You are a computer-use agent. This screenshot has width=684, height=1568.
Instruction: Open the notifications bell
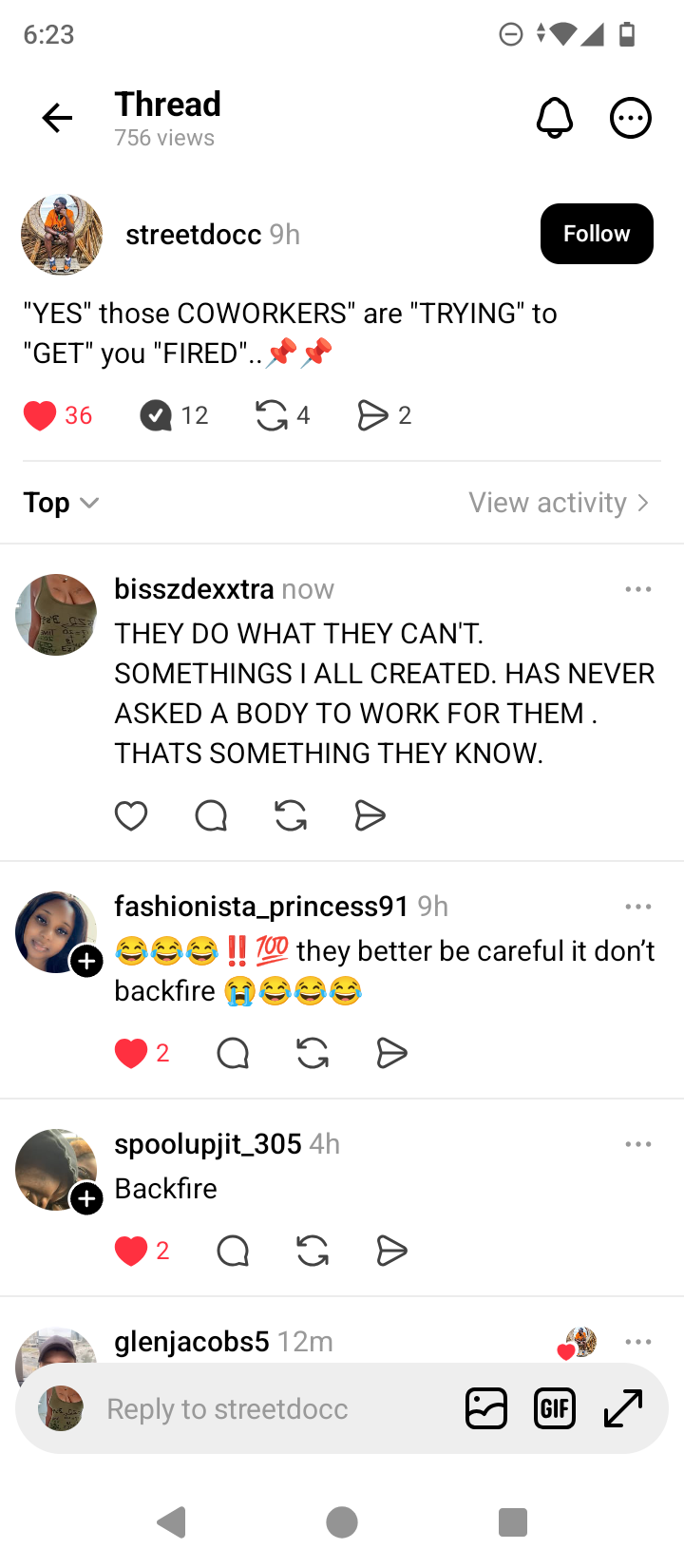555,118
